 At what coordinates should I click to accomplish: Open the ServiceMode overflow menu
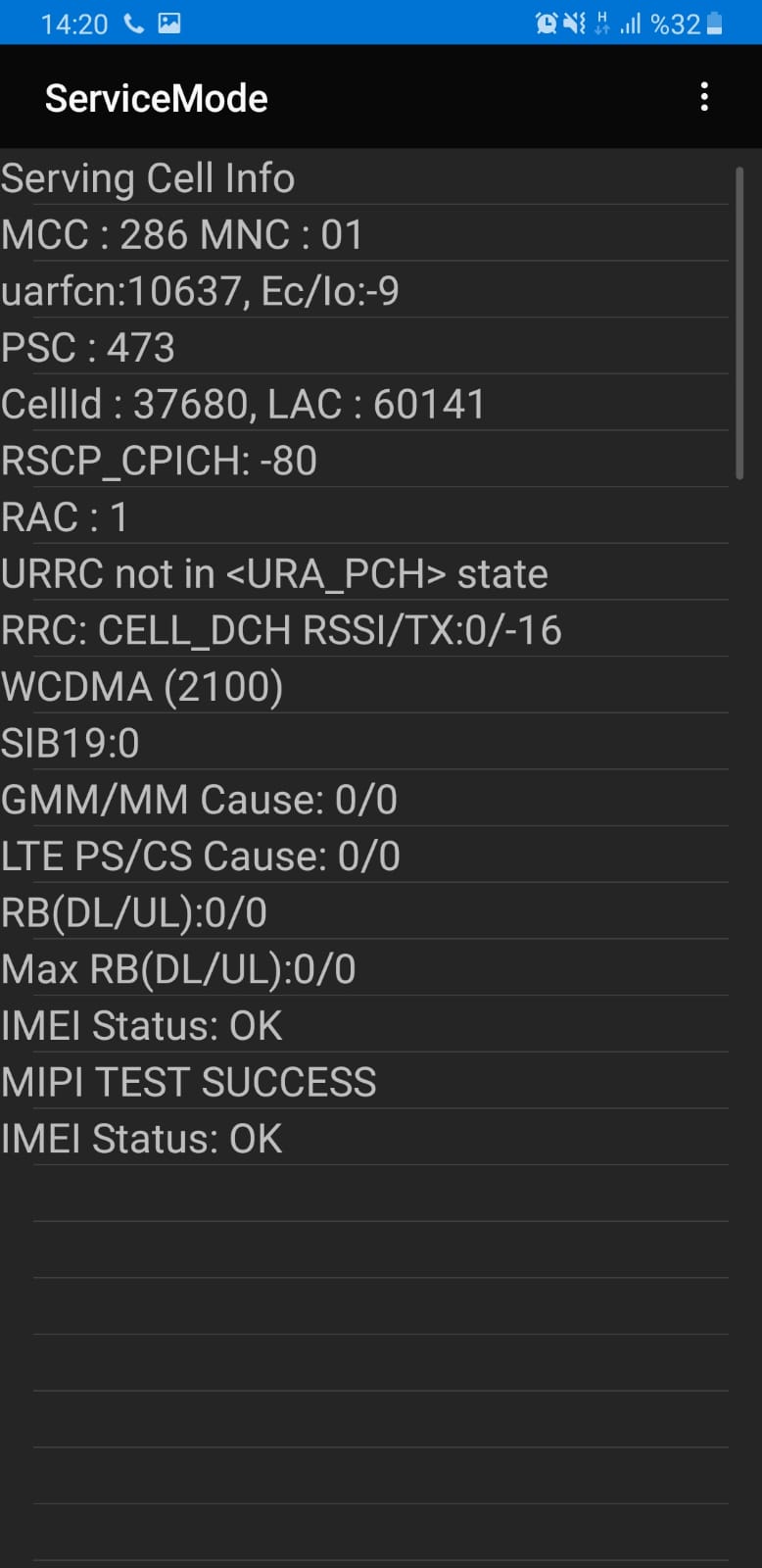tap(703, 97)
